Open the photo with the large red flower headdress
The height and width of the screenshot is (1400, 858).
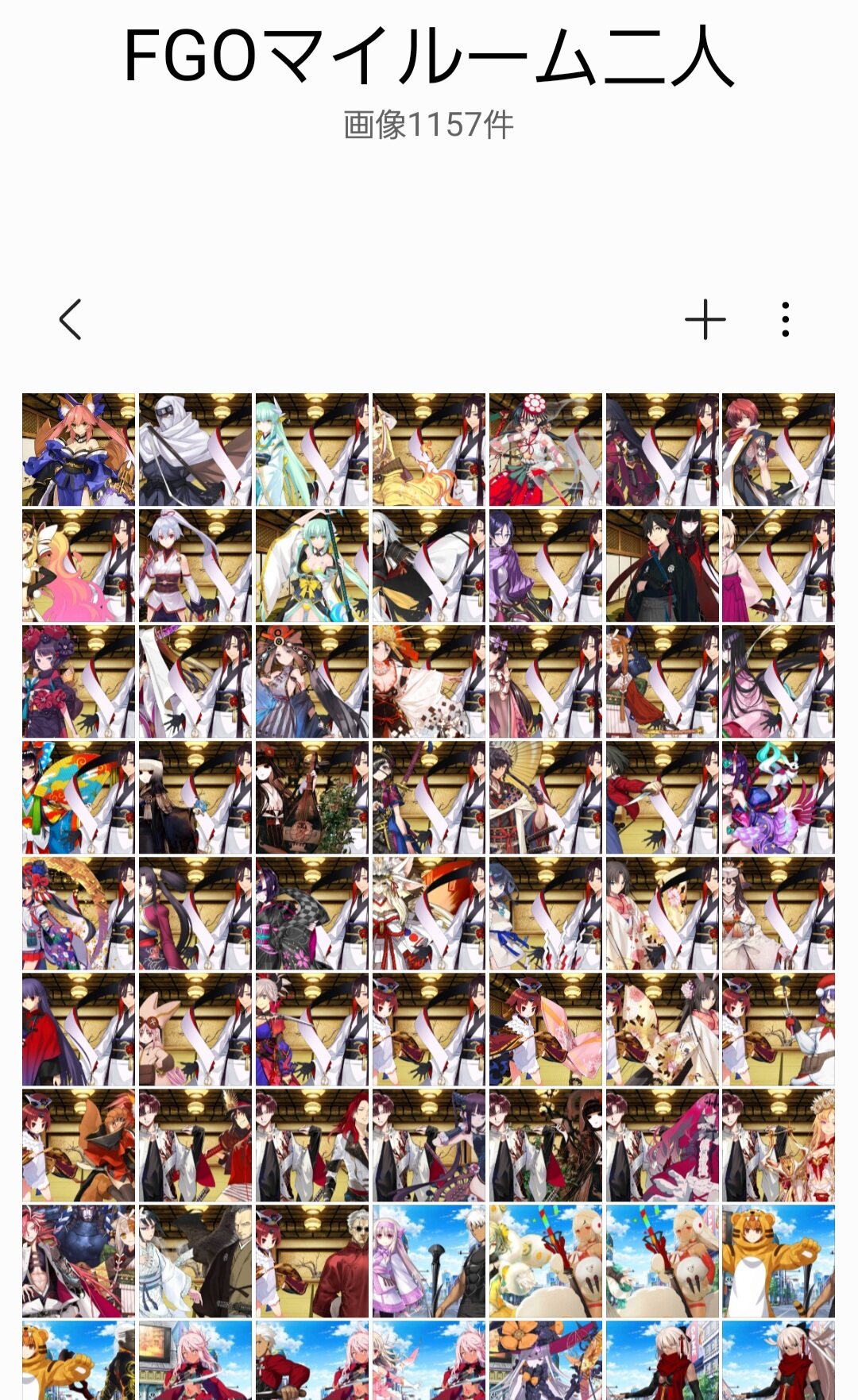(546, 449)
